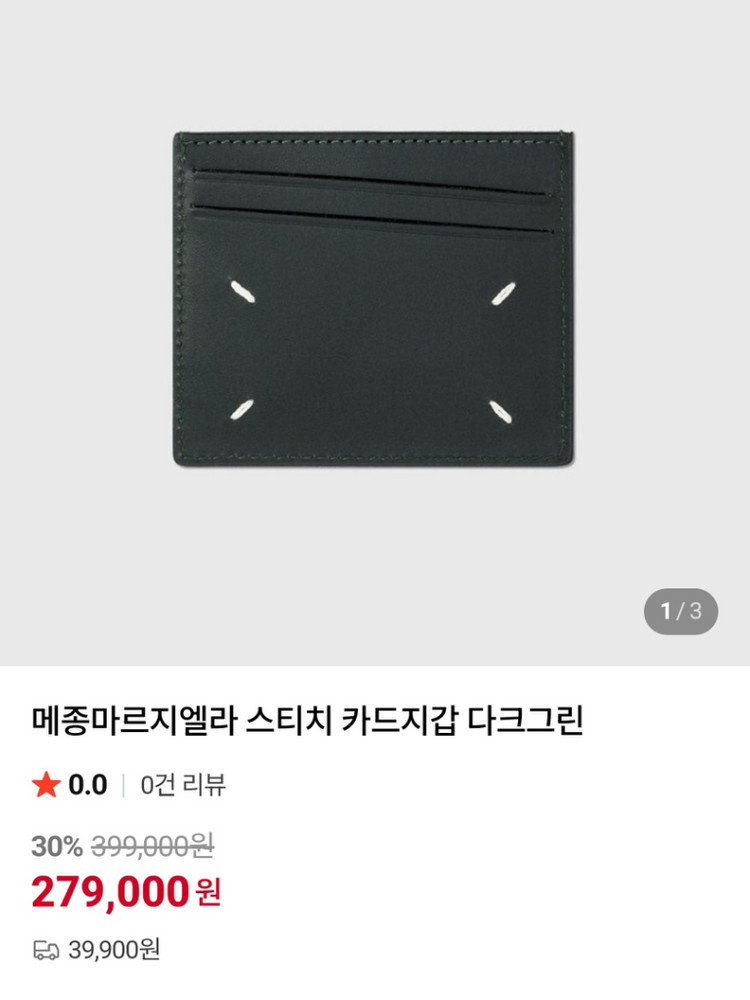Click the 원 currency suffix beside 279,000
The width and height of the screenshot is (750, 1000).
point(207,893)
